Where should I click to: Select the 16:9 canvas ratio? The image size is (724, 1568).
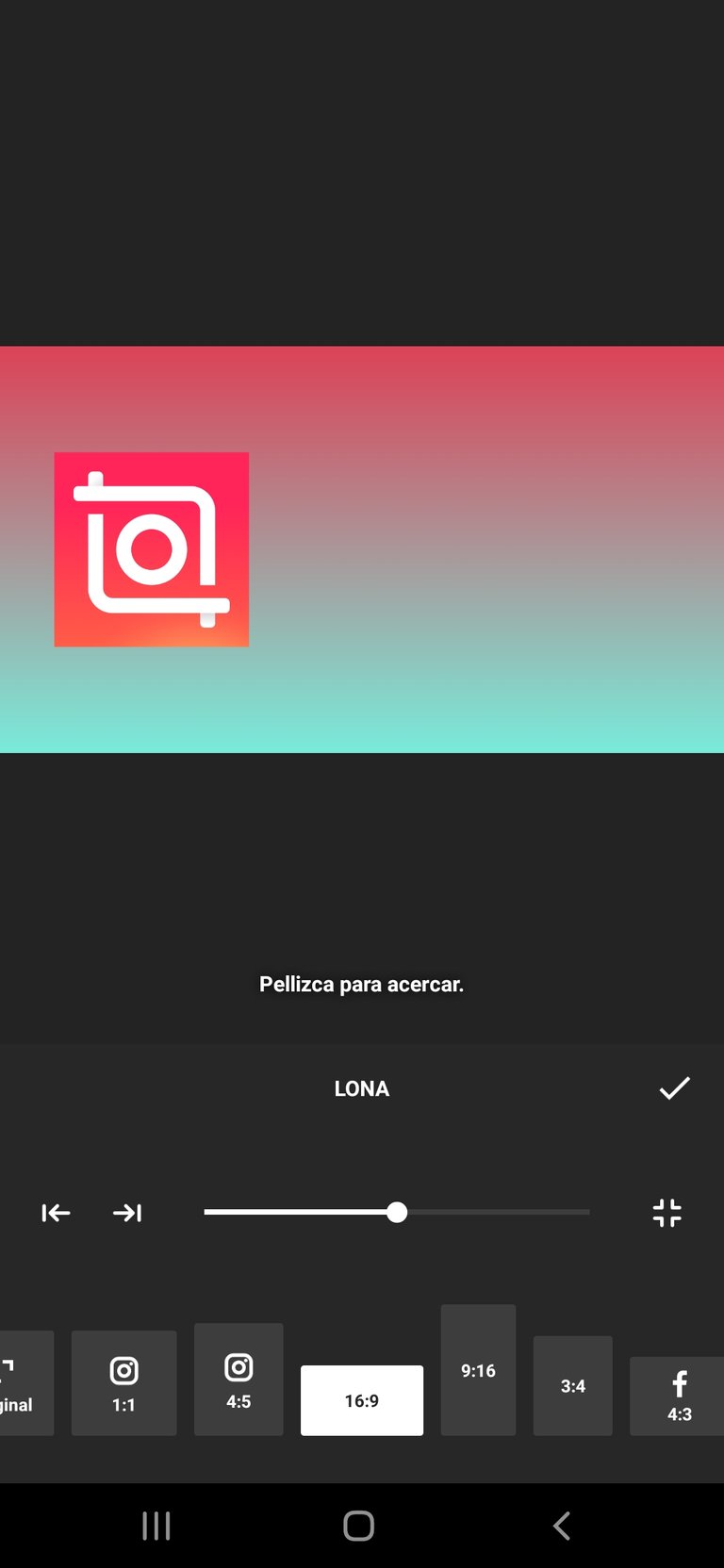[362, 1400]
